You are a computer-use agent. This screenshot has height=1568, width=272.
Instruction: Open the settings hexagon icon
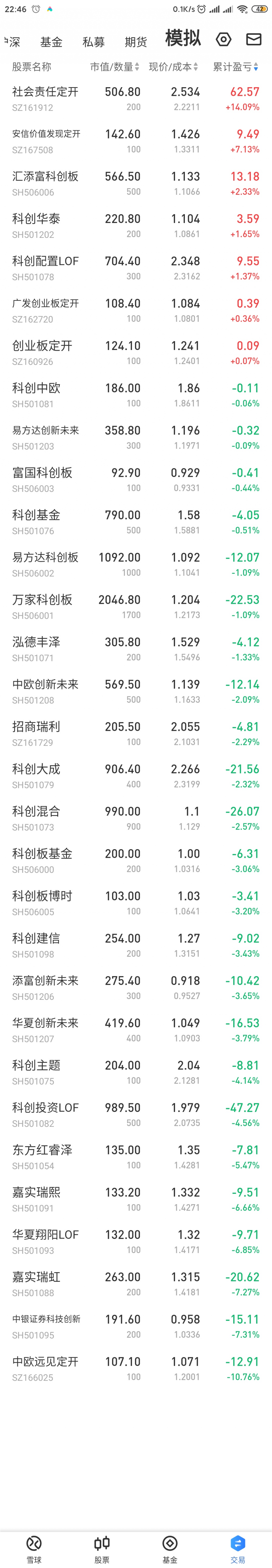coord(223,40)
